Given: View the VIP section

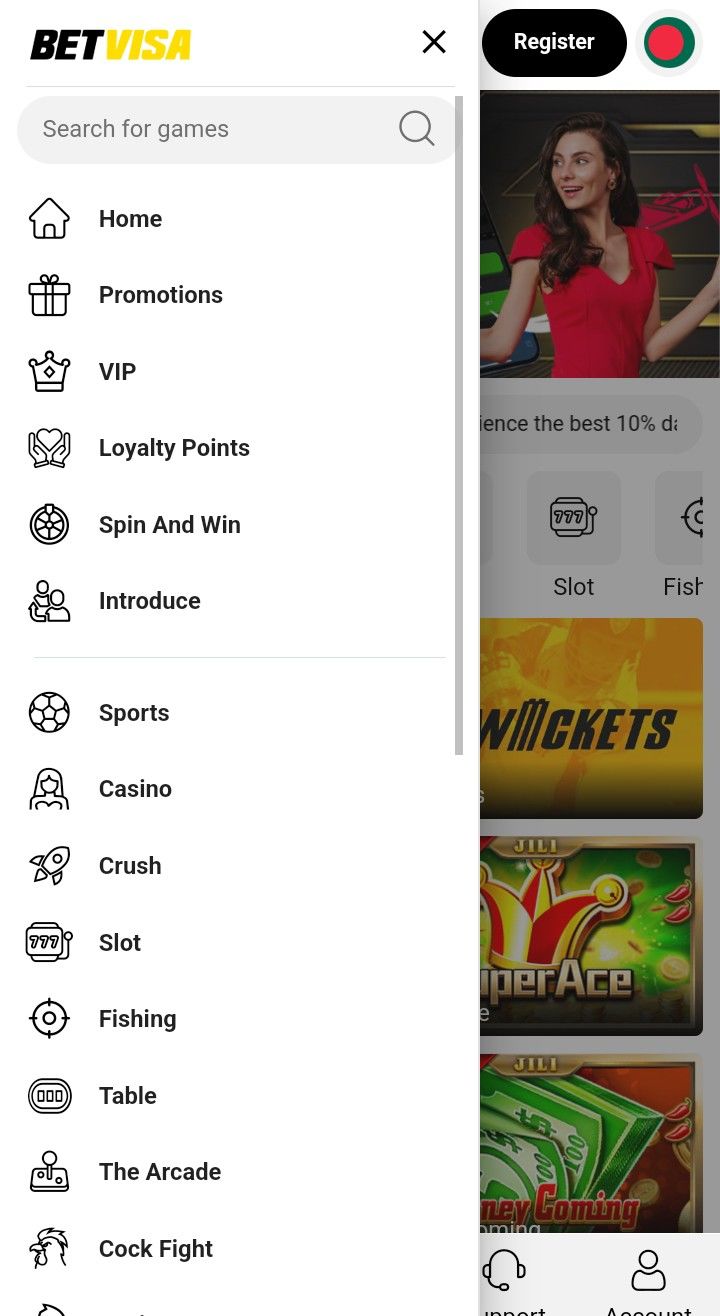Looking at the screenshot, I should pyautogui.click(x=117, y=372).
